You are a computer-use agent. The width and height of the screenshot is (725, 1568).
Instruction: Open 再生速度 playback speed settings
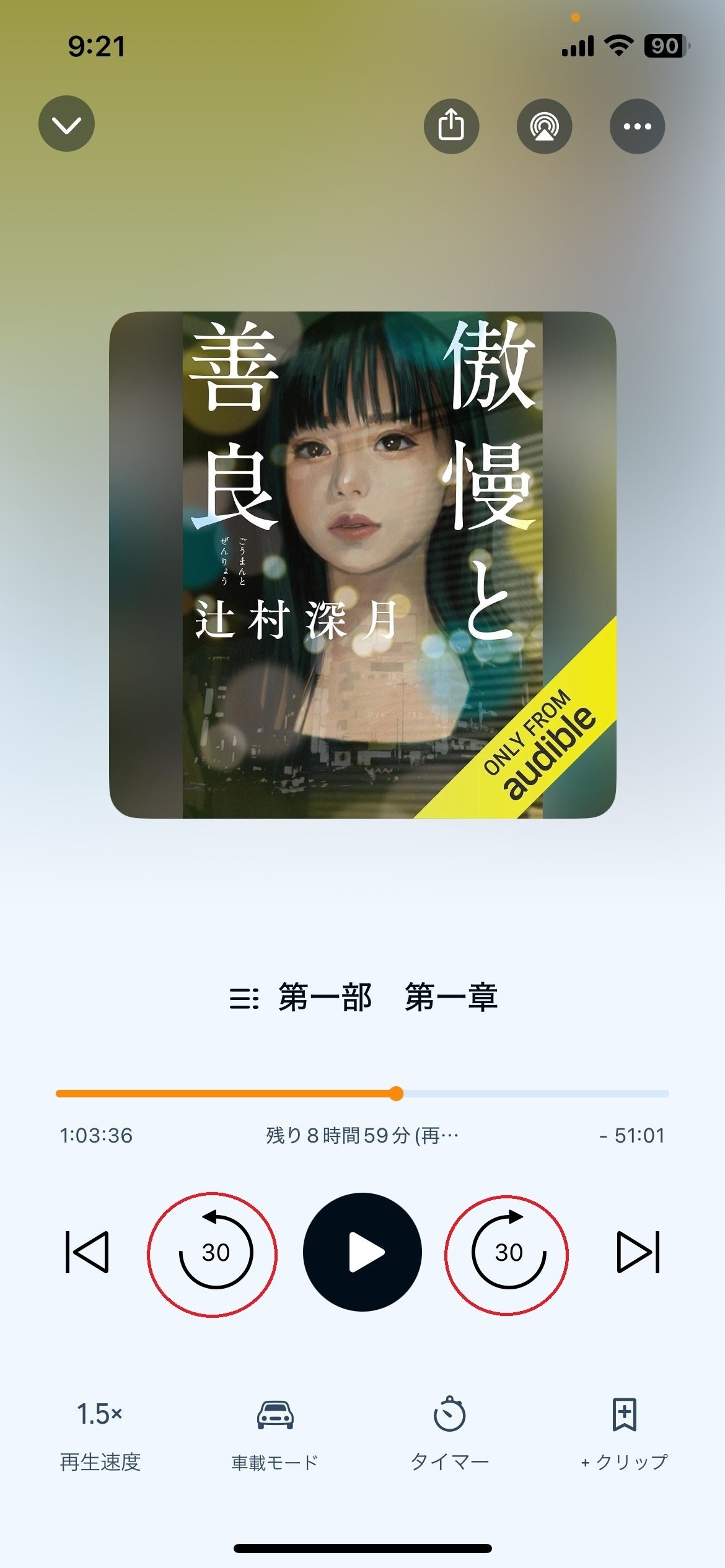(100, 1437)
